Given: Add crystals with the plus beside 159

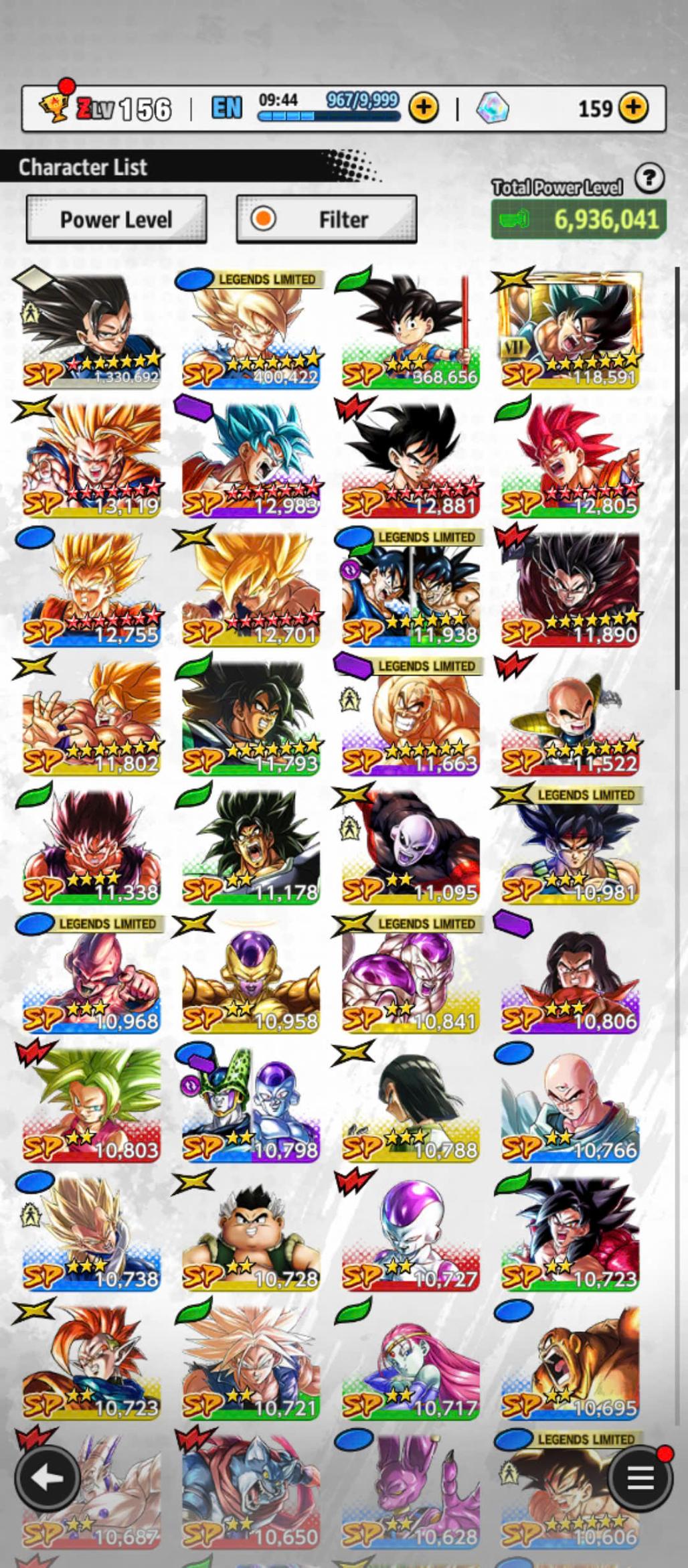Looking at the screenshot, I should coord(633,108).
